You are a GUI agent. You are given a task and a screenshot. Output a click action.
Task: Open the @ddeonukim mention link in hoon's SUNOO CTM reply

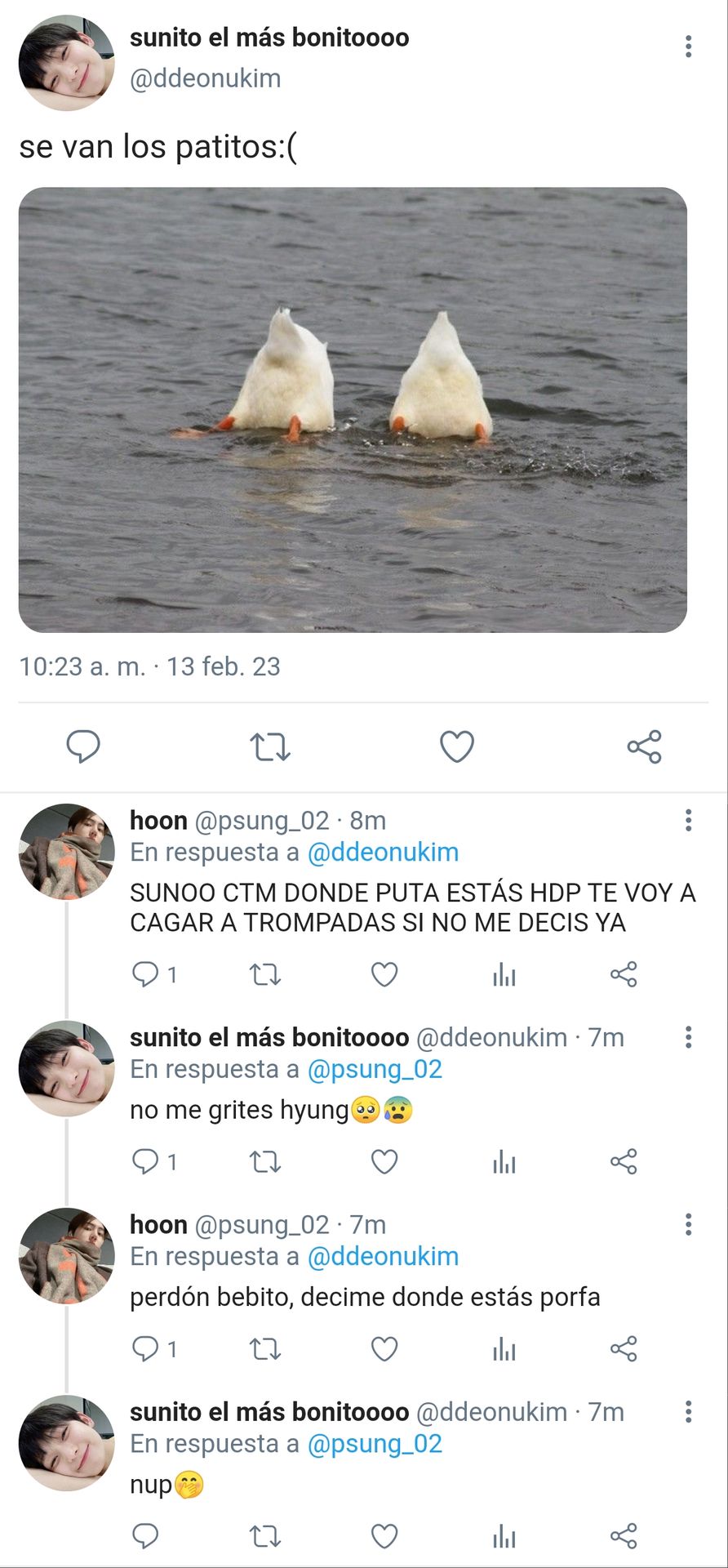pyautogui.click(x=383, y=852)
